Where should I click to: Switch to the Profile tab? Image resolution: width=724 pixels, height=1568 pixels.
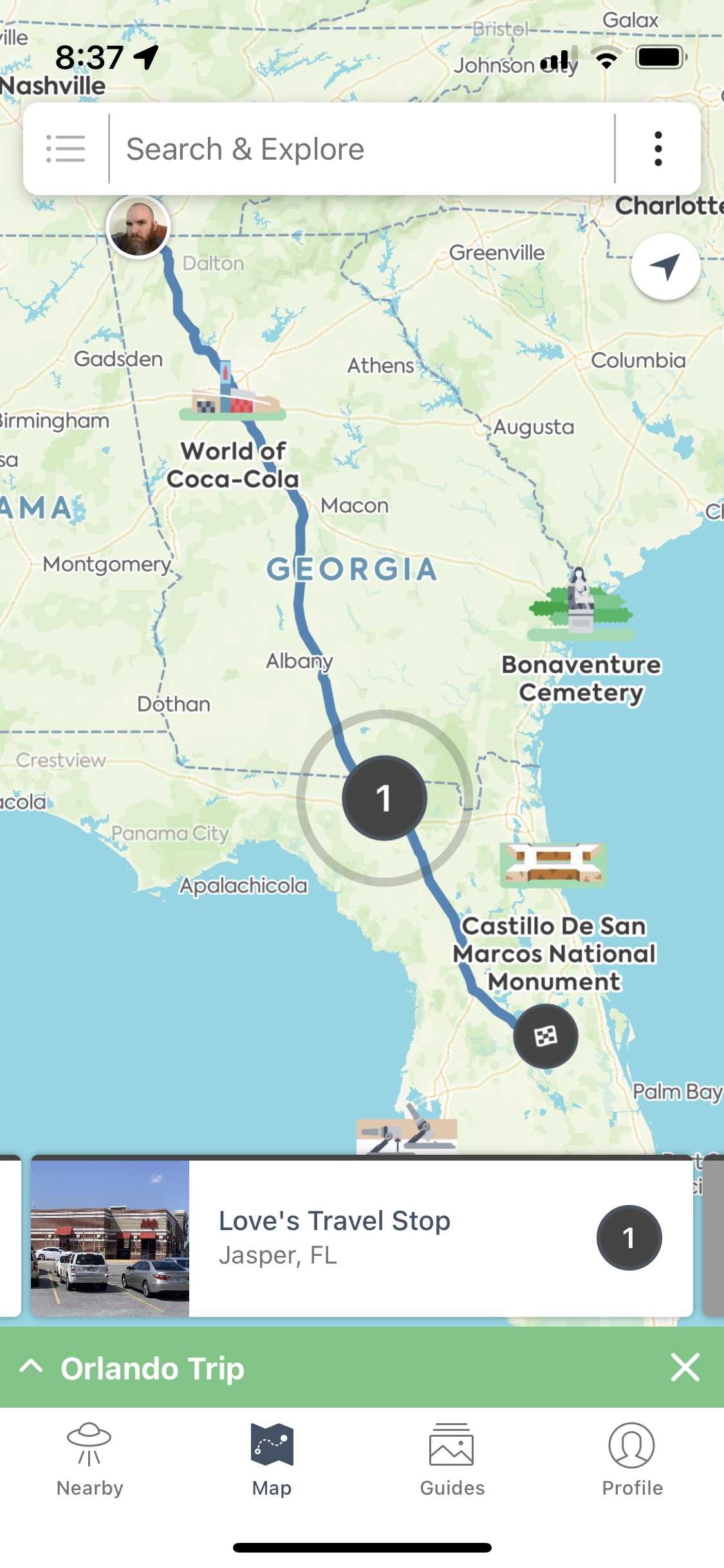632,1461
